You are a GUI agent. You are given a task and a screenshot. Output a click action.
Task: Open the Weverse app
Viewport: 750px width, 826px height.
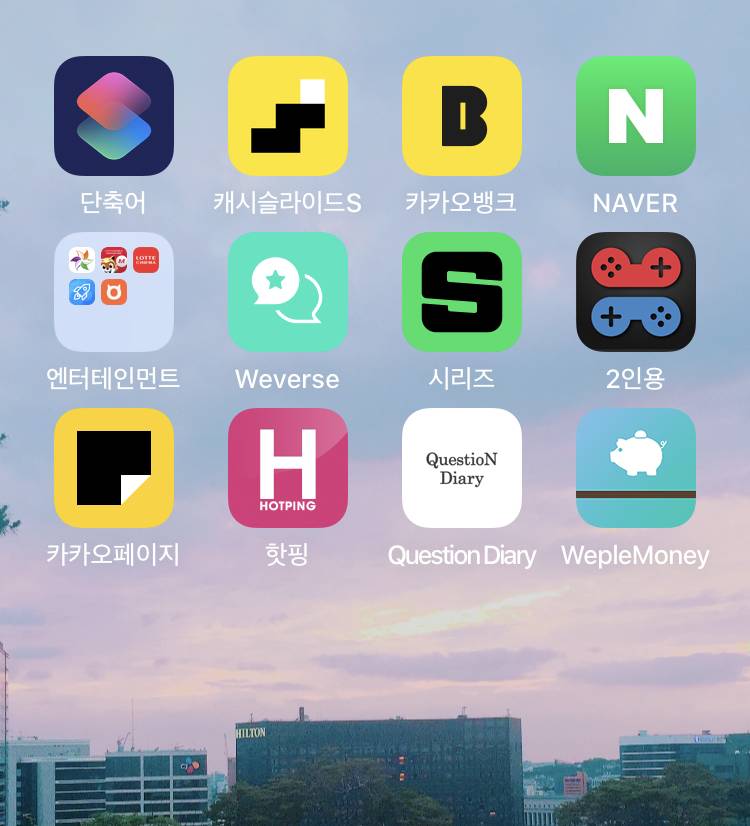click(x=288, y=292)
